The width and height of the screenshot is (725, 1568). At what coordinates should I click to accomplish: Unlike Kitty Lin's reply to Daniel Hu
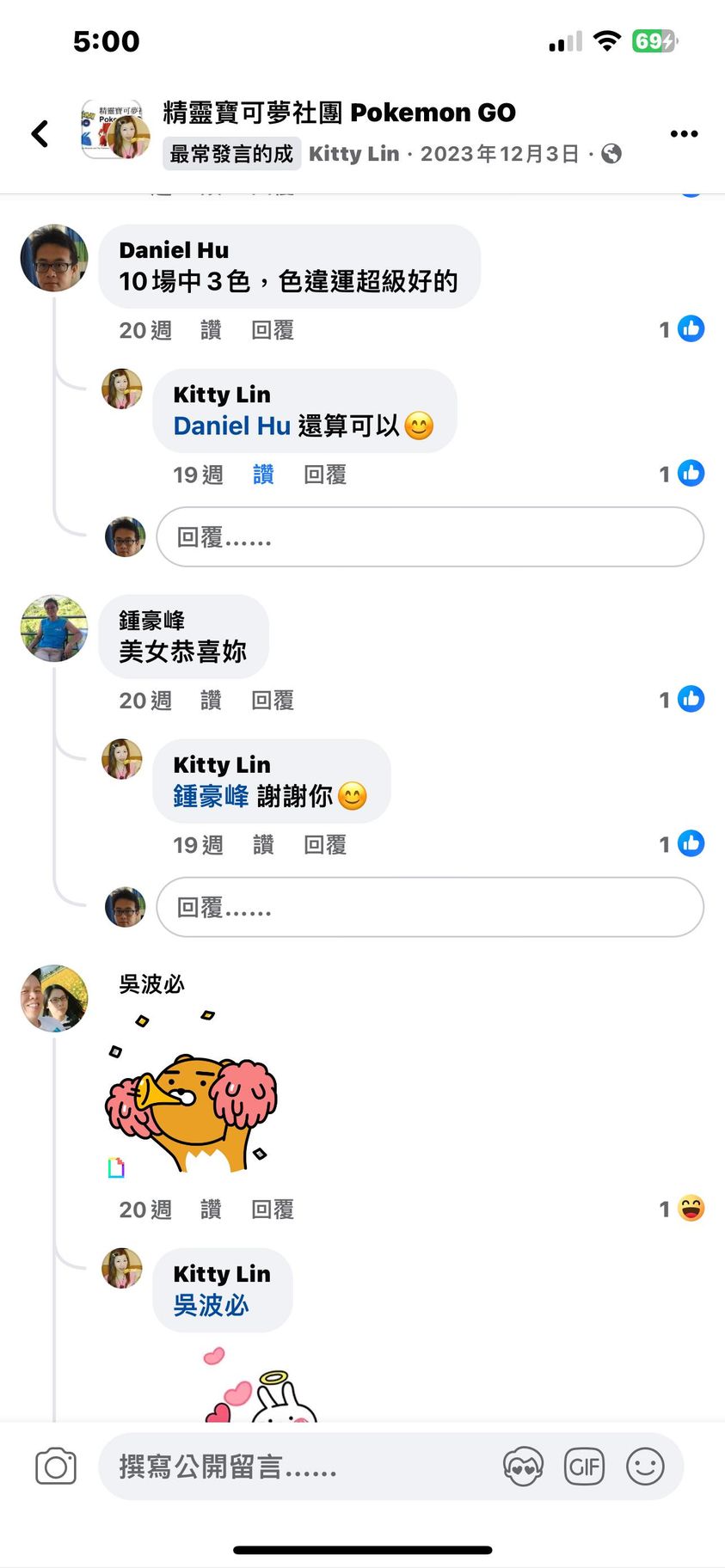pyautogui.click(x=263, y=475)
